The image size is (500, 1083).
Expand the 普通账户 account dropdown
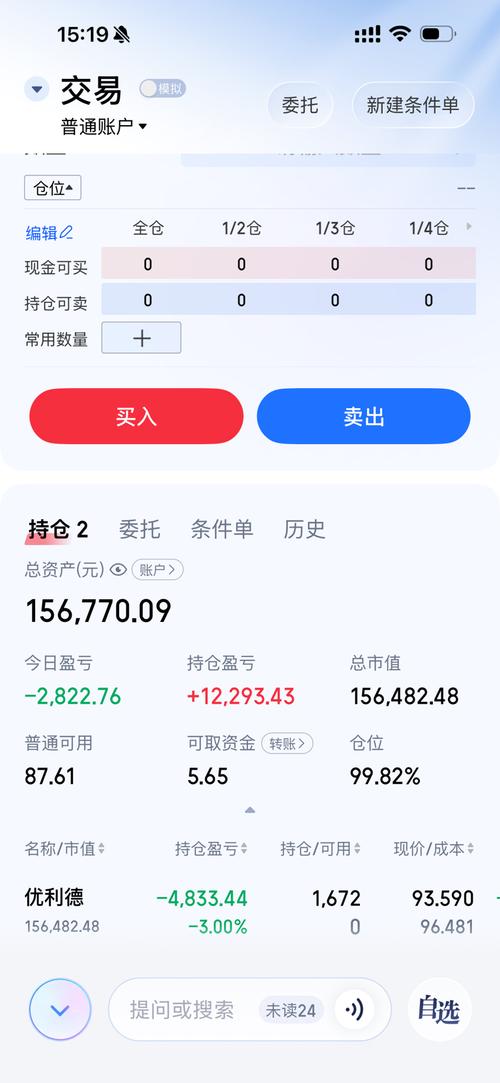pyautogui.click(x=104, y=126)
